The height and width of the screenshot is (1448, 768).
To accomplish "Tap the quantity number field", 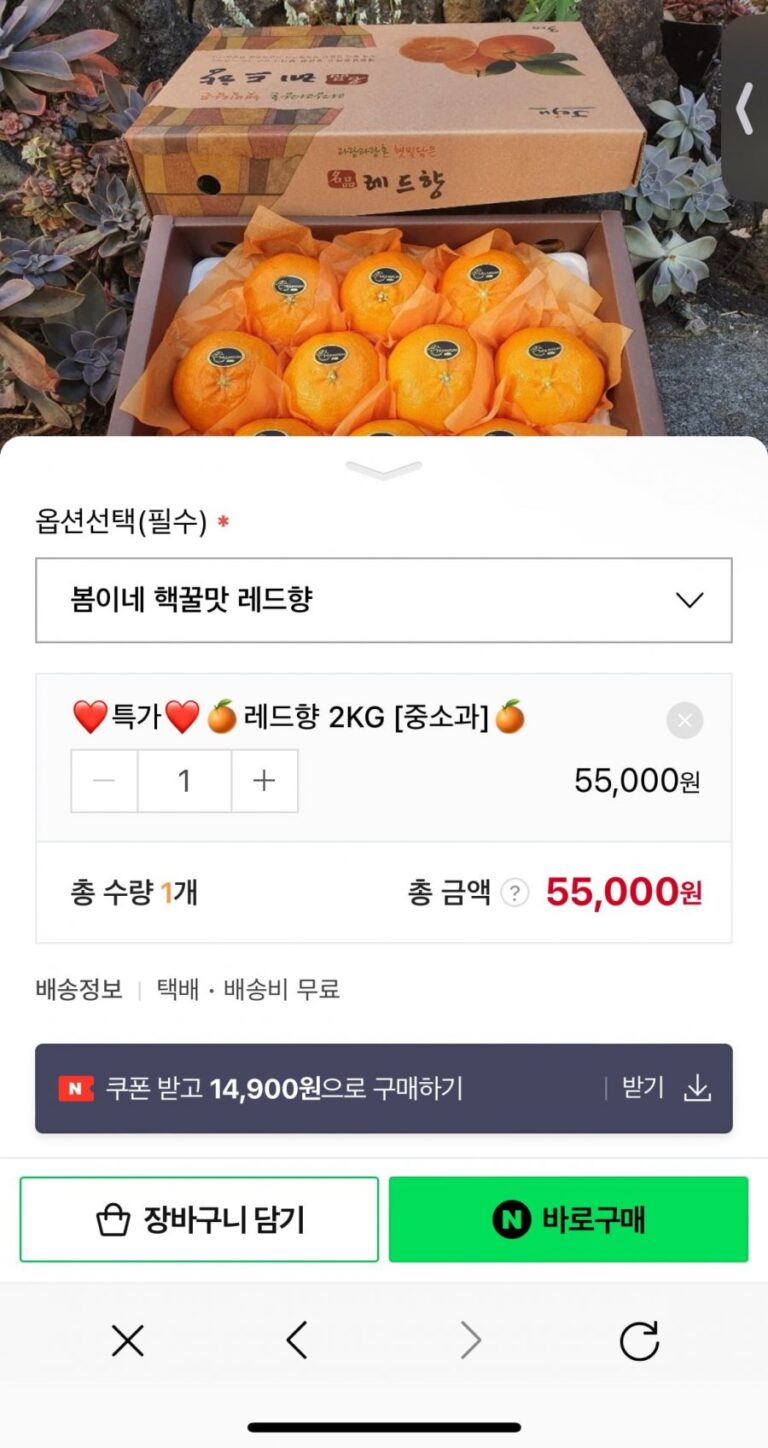I will 184,781.
